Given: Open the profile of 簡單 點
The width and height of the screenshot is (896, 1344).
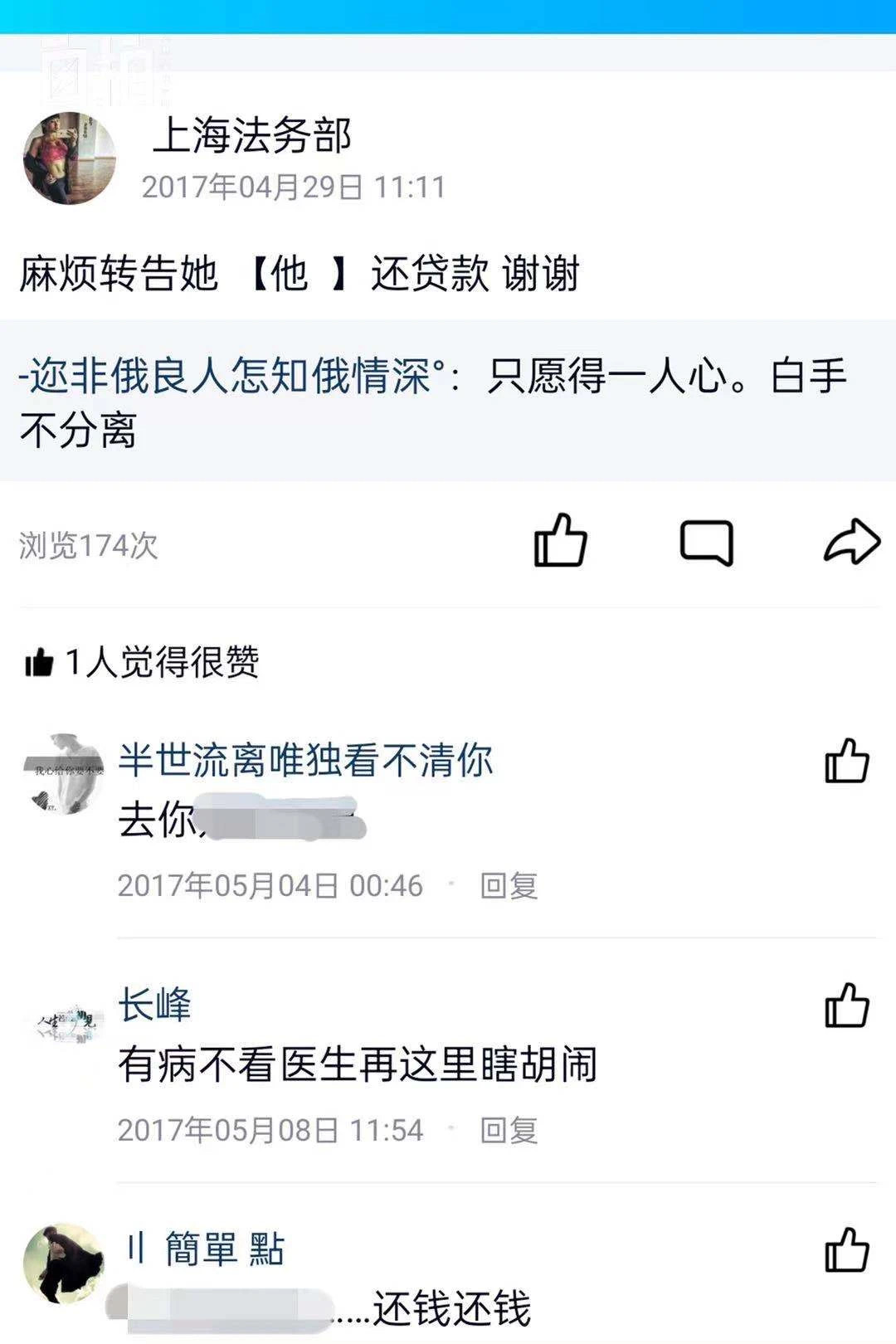Looking at the screenshot, I should coord(64,1264).
